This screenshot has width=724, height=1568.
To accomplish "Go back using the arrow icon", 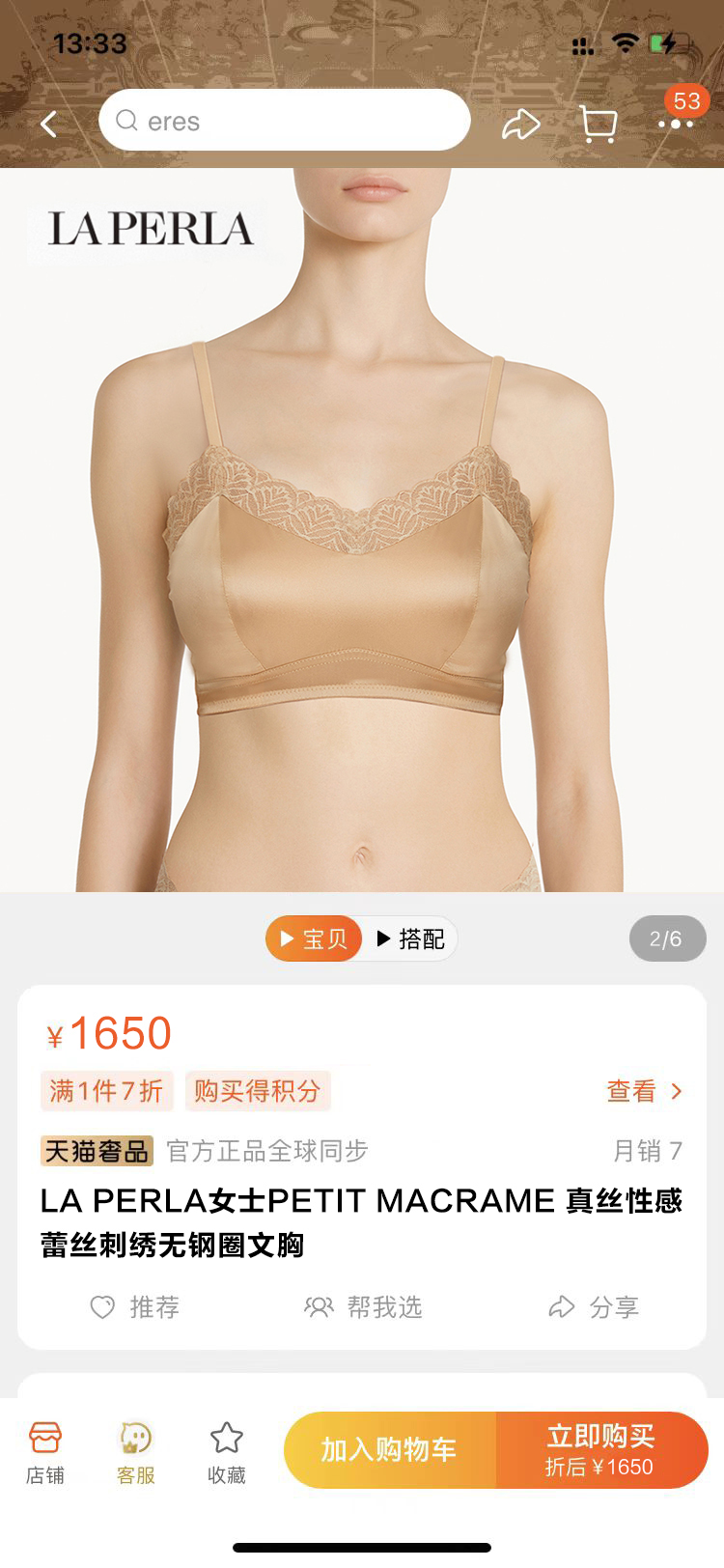I will tap(49, 124).
